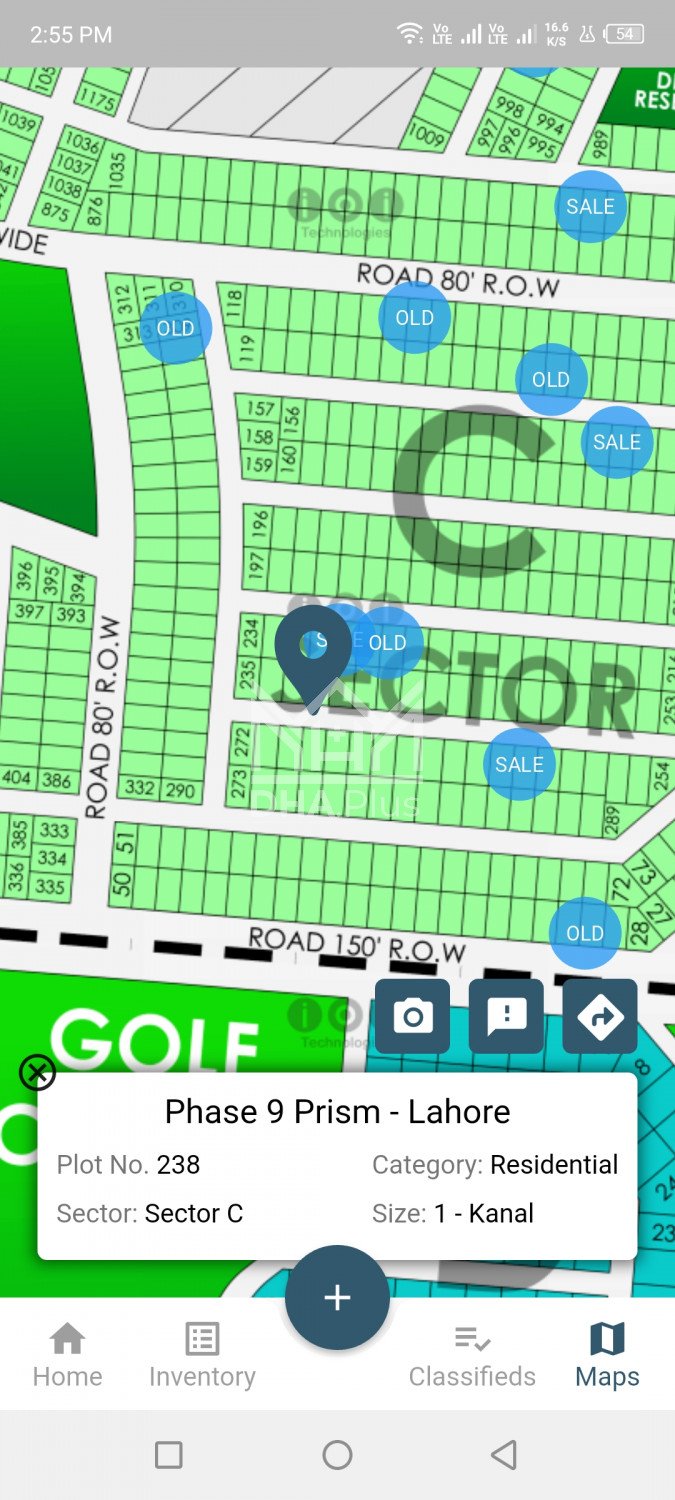Open the Classifieds tab
Image resolution: width=675 pixels, height=1500 pixels.
472,1355
